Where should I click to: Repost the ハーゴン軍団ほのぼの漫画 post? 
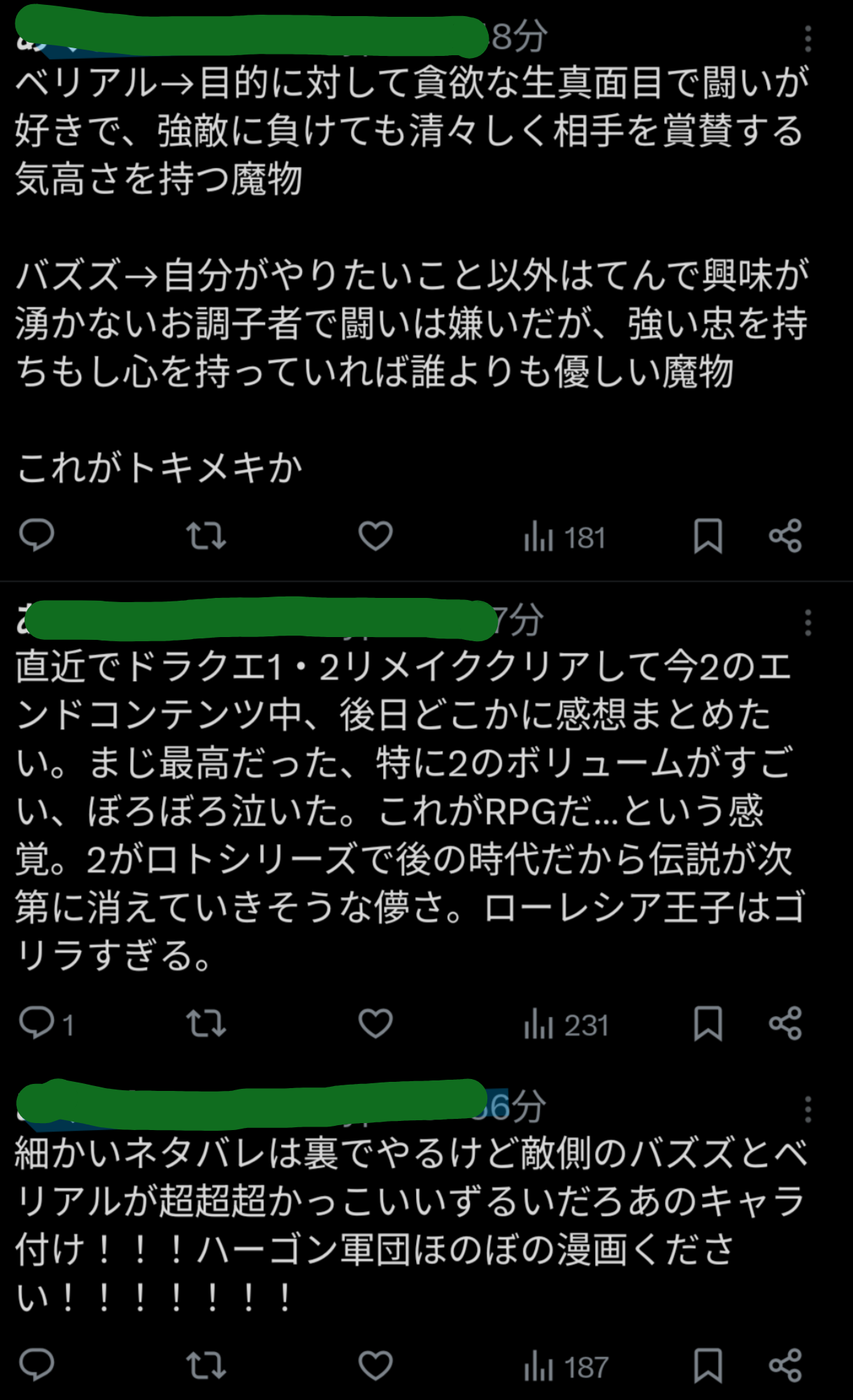tap(206, 1366)
